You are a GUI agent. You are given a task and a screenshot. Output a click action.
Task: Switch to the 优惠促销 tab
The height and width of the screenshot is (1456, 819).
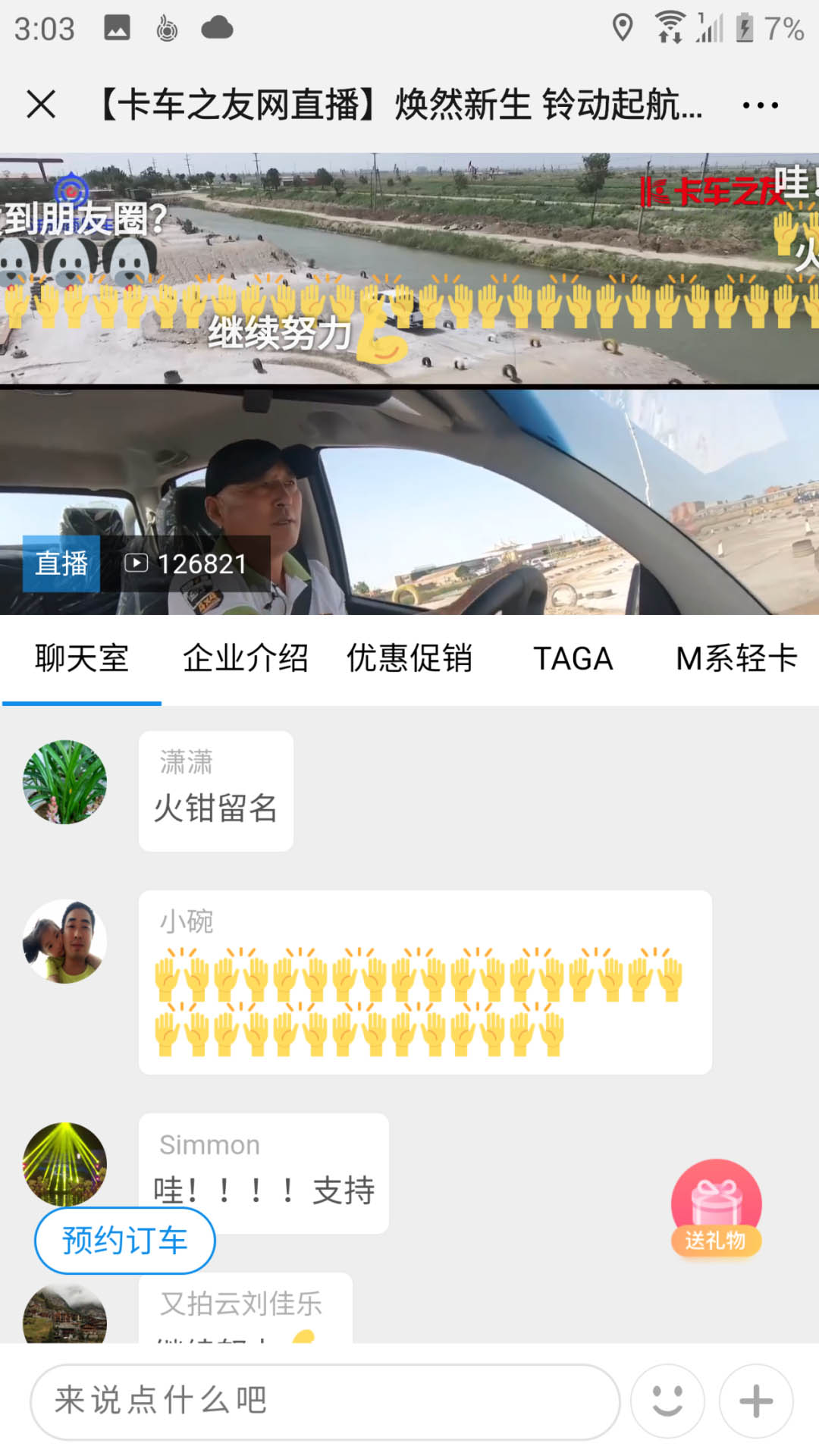[409, 658]
